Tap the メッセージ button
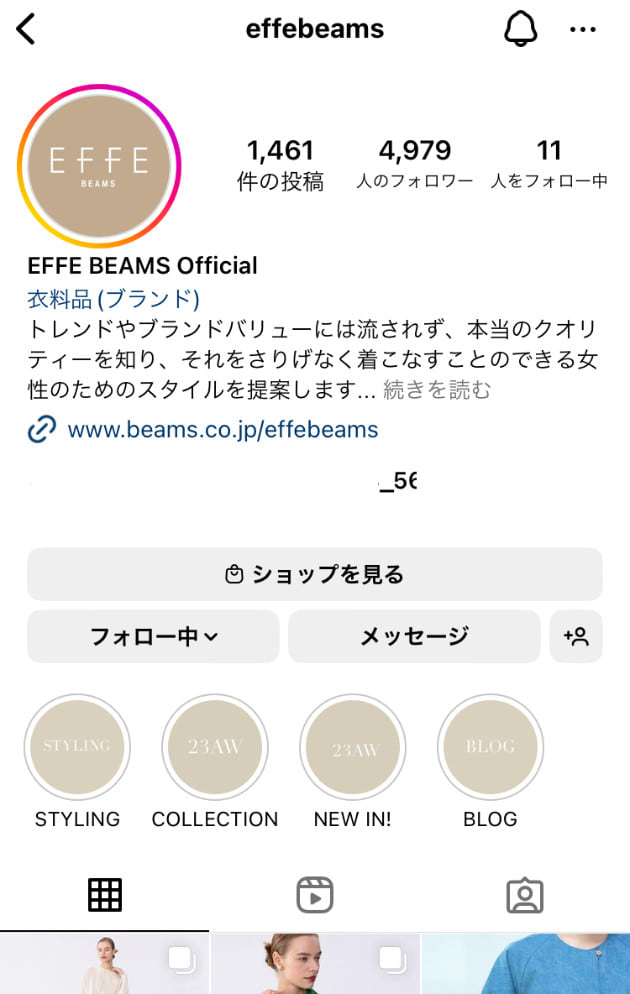630x994 pixels. pos(414,636)
